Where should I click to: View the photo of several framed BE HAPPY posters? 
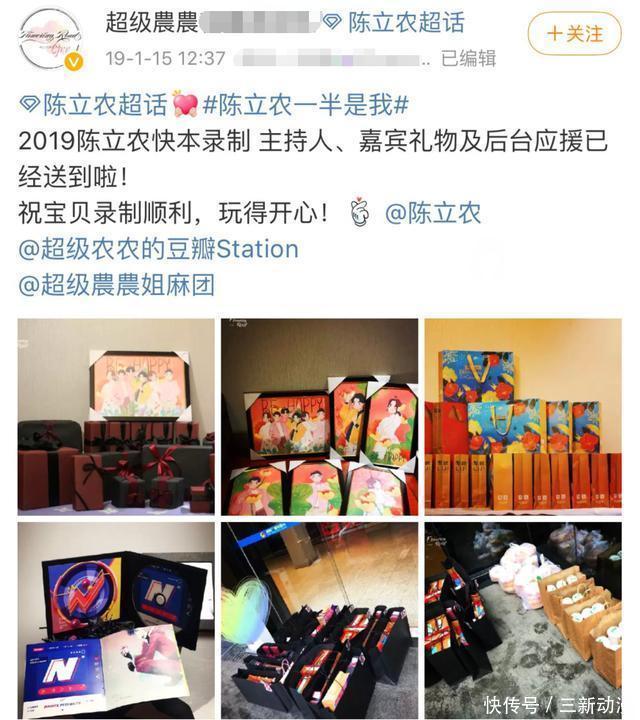[x=319, y=416]
